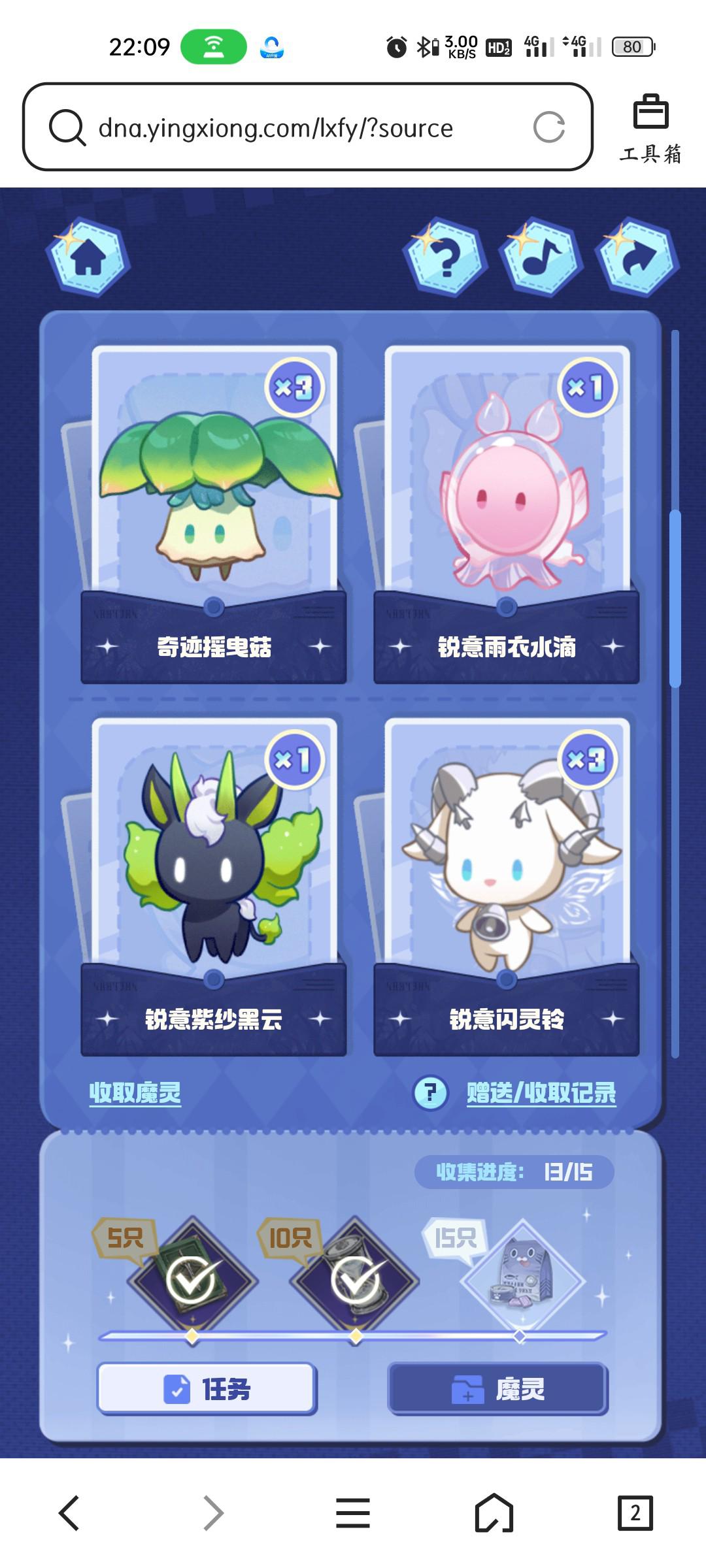View the 赠送/收取记录 link
This screenshot has height=1568, width=706.
point(541,1092)
